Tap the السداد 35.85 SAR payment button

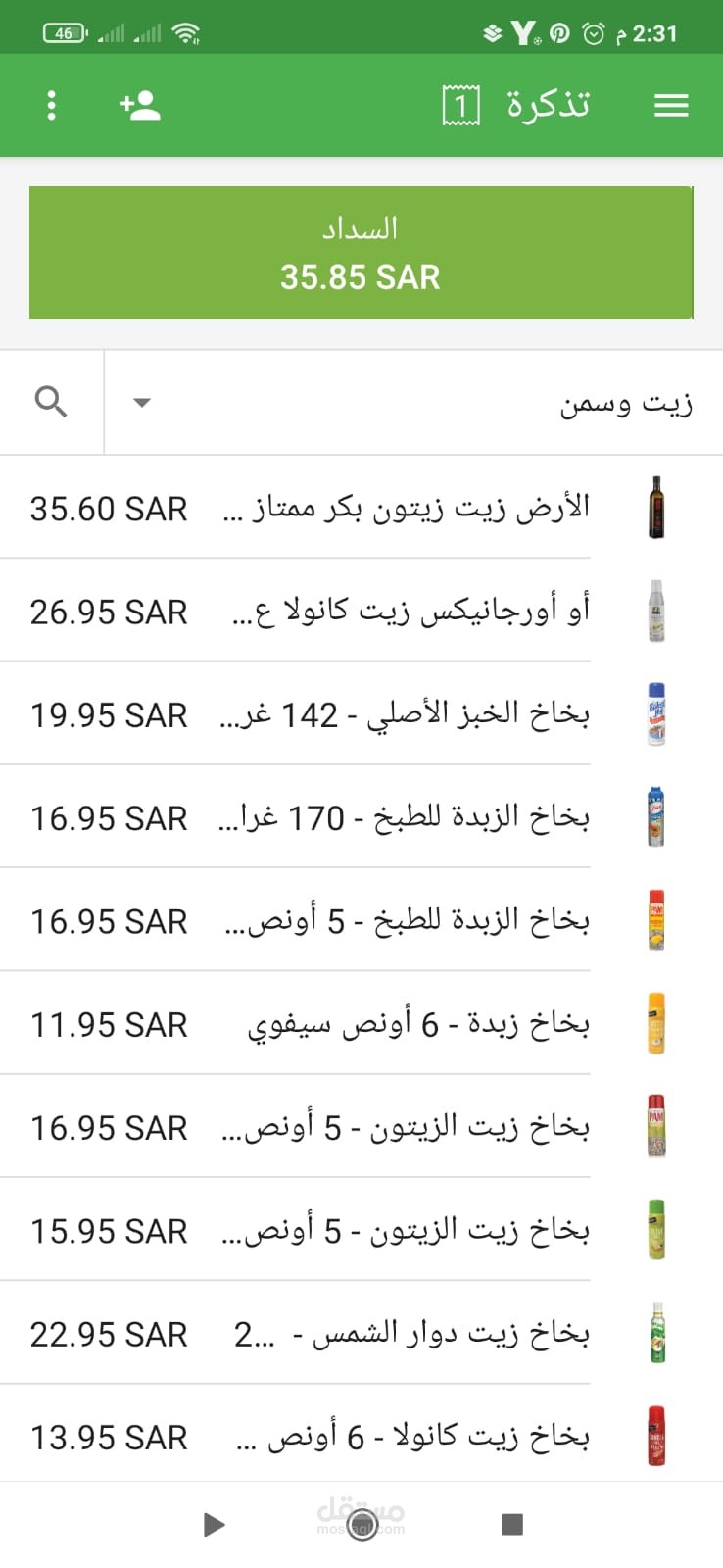(x=361, y=253)
